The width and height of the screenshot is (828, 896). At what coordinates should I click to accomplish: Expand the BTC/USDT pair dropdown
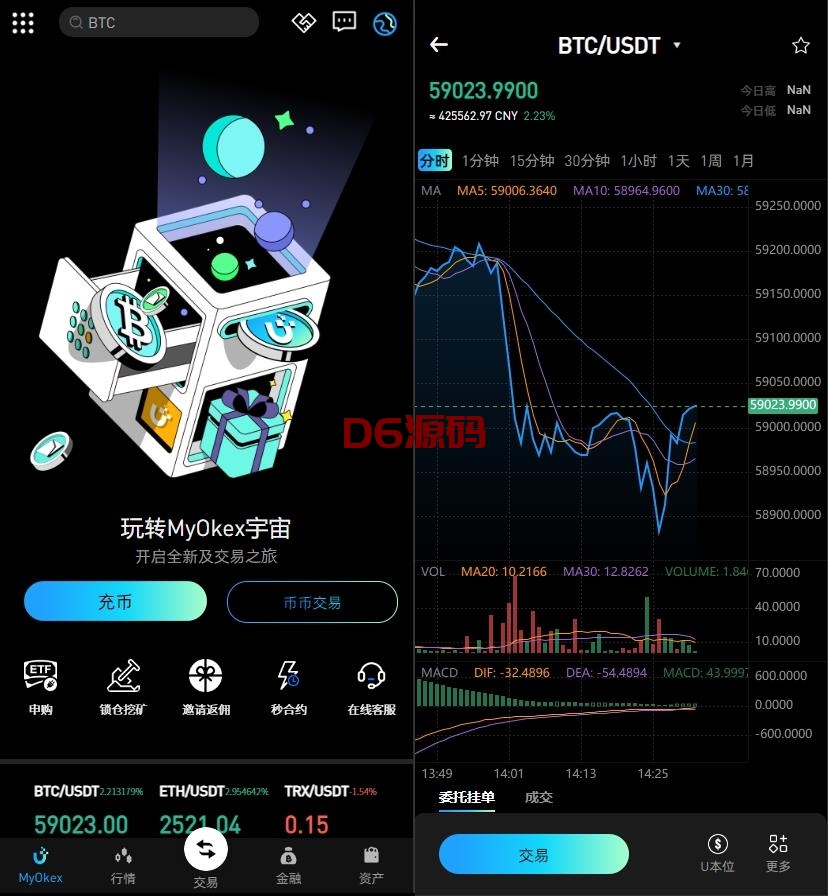(x=677, y=46)
